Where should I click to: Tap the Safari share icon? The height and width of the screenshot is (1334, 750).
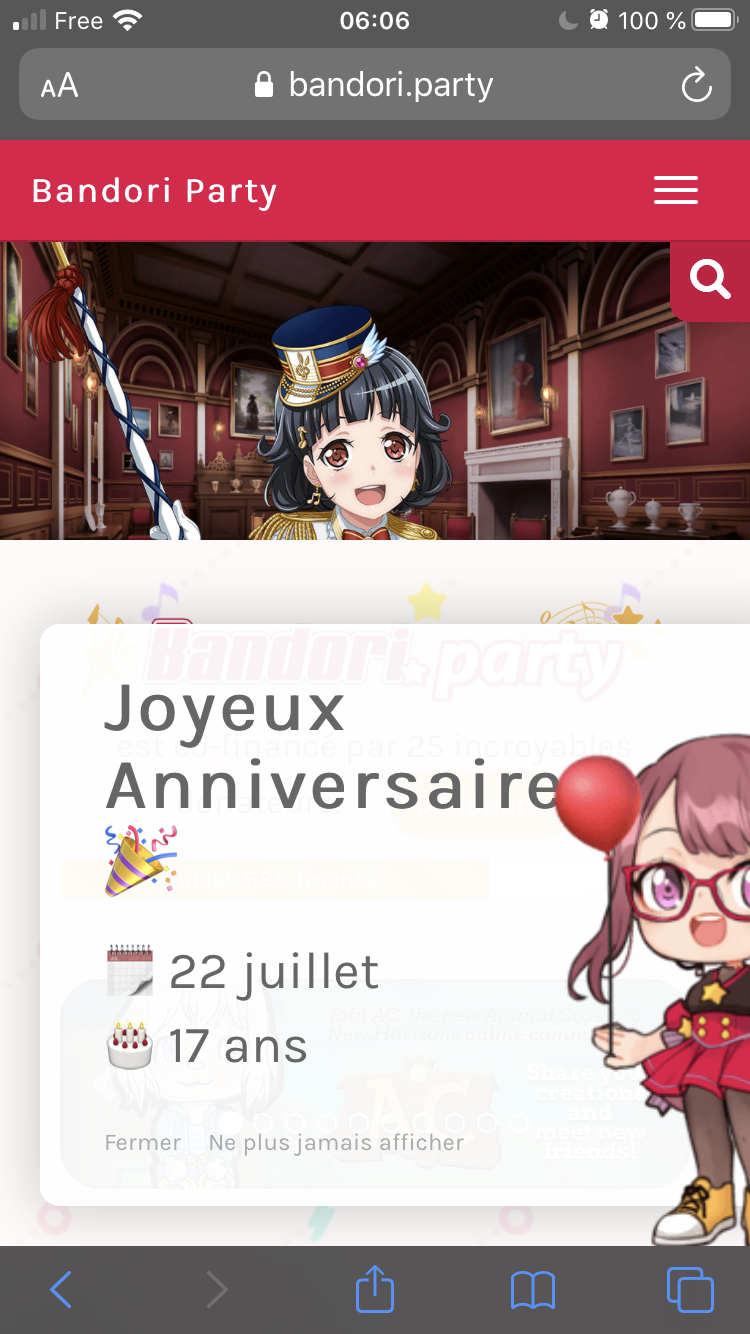[374, 1289]
